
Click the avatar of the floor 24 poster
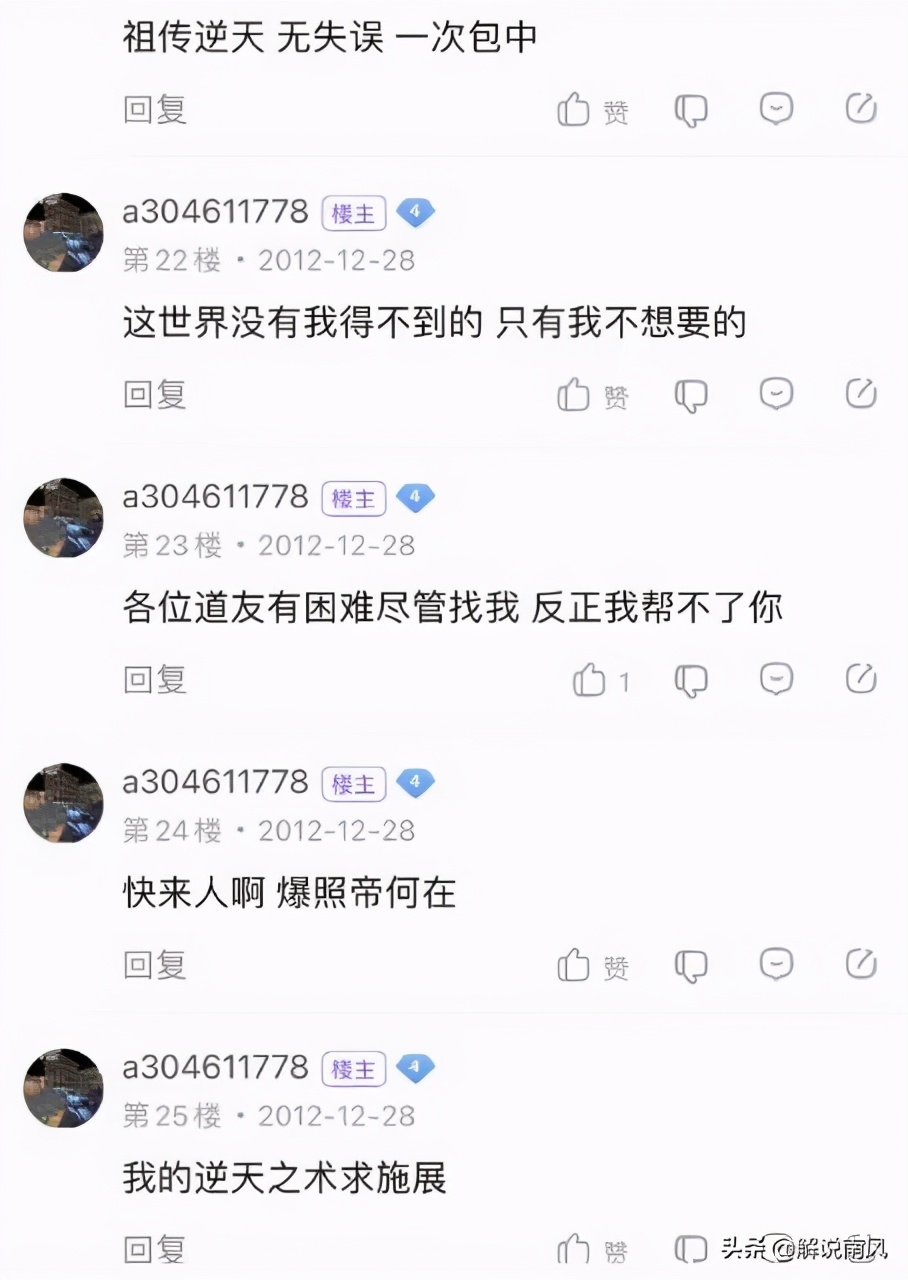coord(63,803)
